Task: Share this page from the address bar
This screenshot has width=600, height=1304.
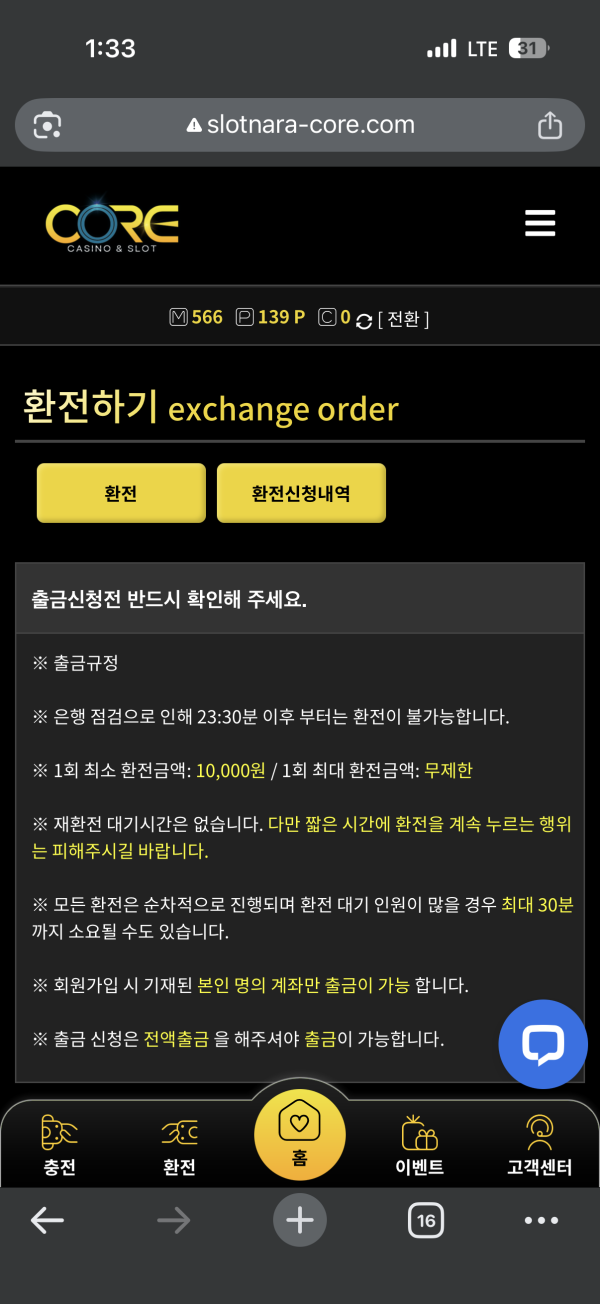Action: [550, 125]
